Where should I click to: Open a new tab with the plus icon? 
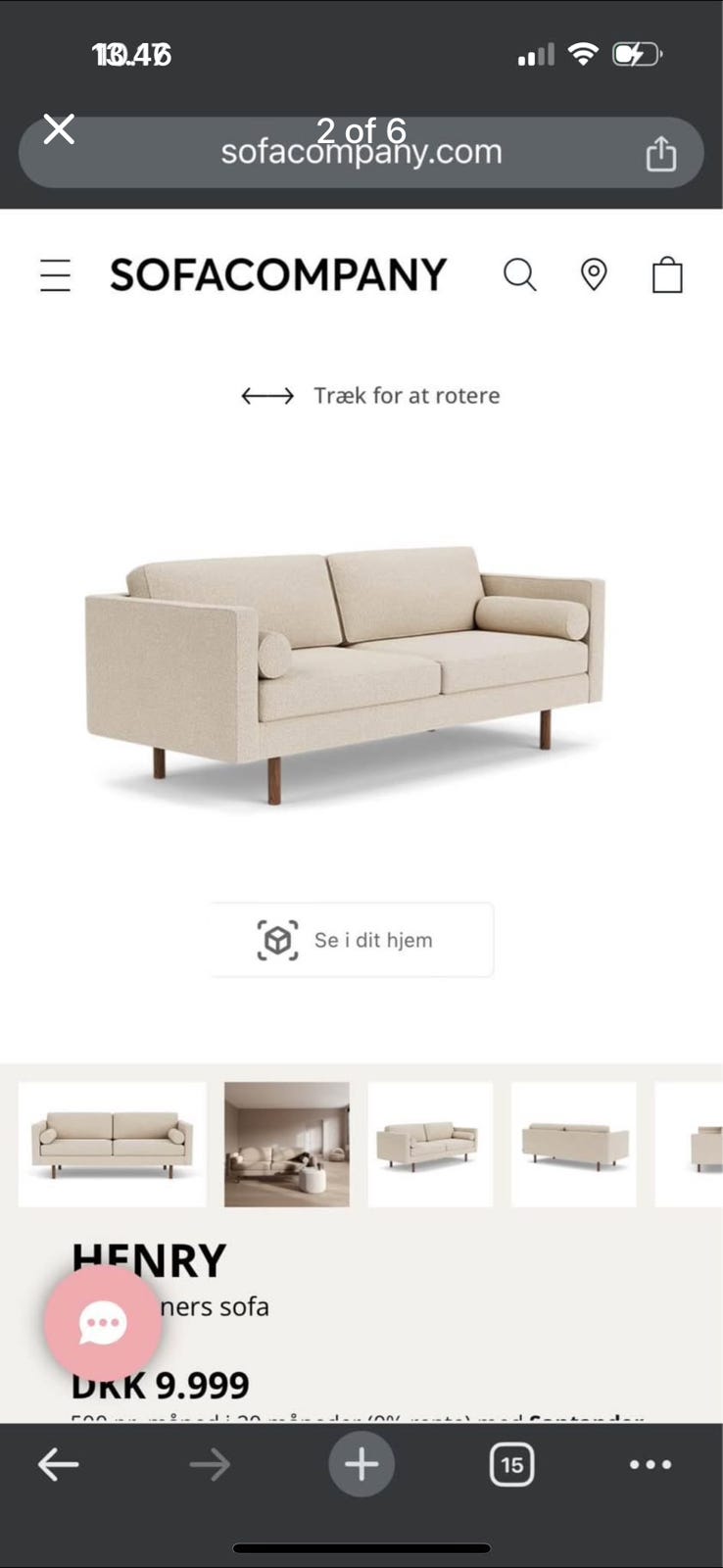coord(361,1464)
